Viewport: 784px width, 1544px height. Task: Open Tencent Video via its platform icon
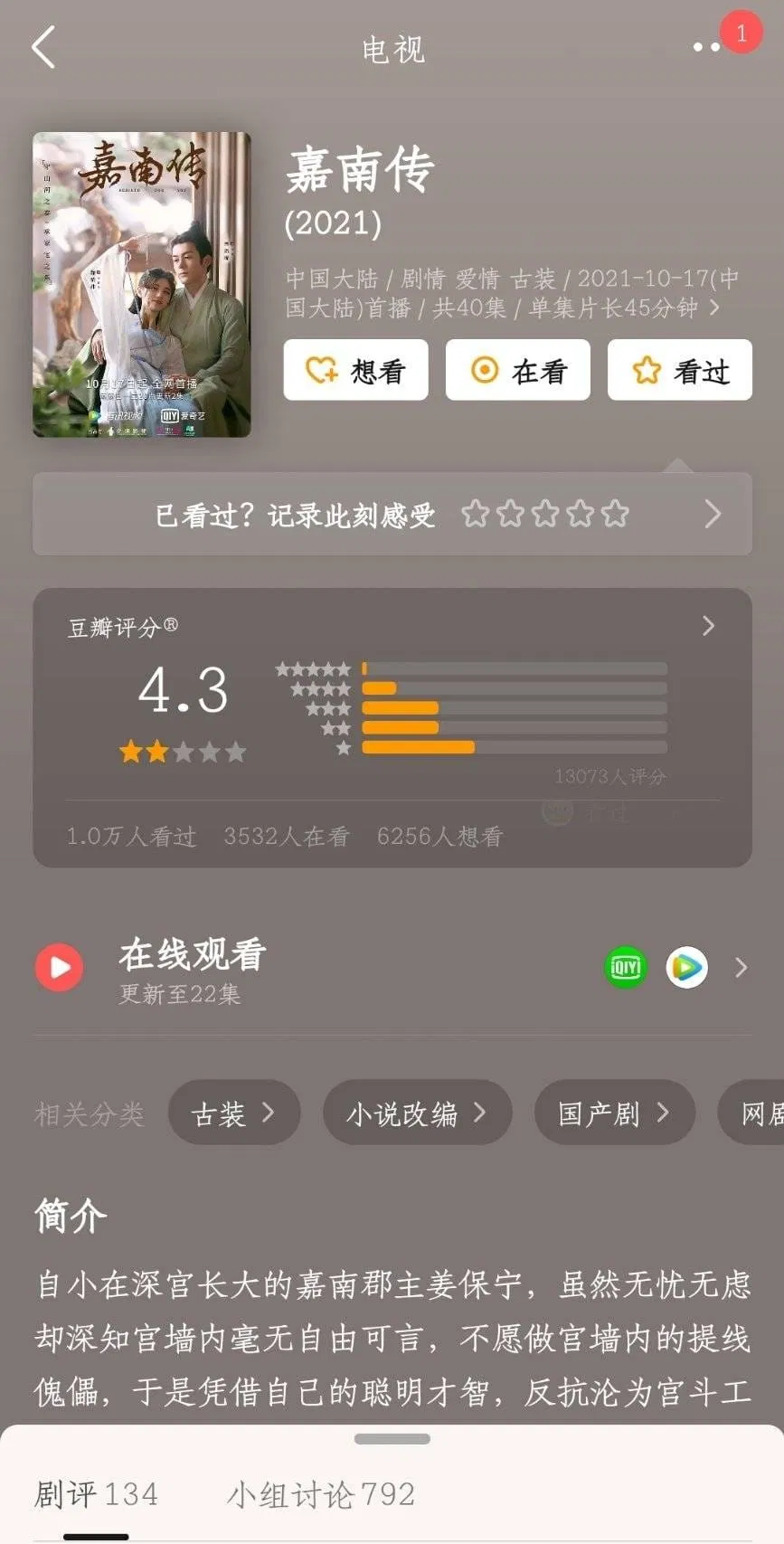(x=687, y=967)
